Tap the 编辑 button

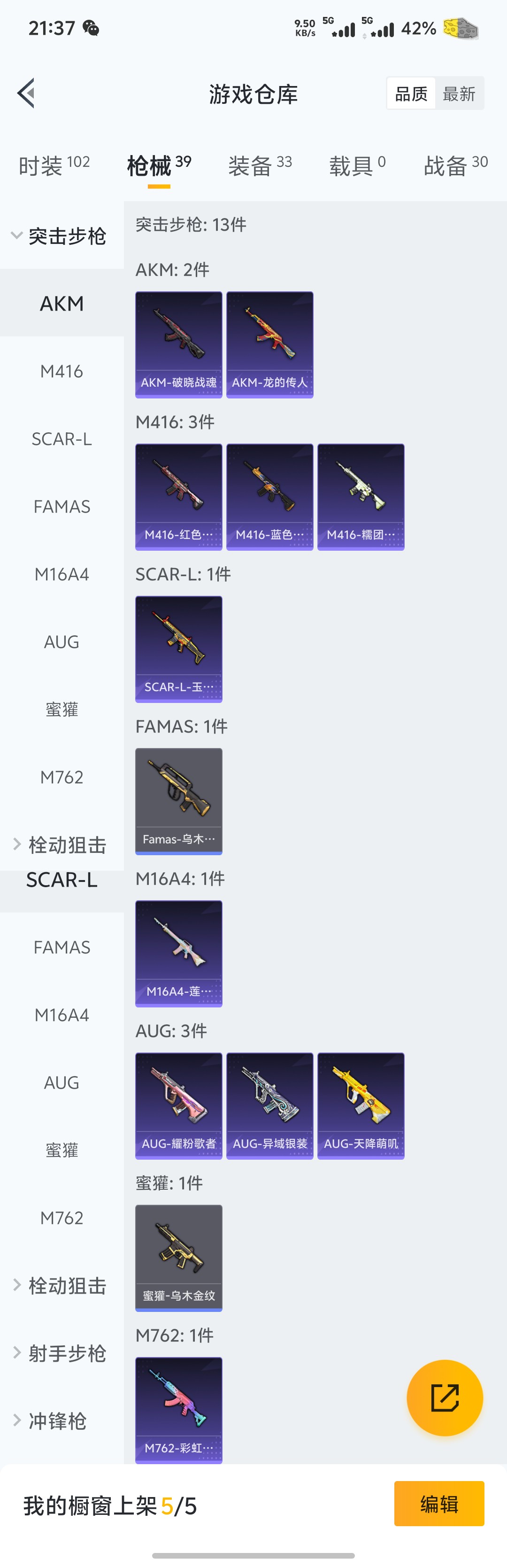(x=439, y=1504)
